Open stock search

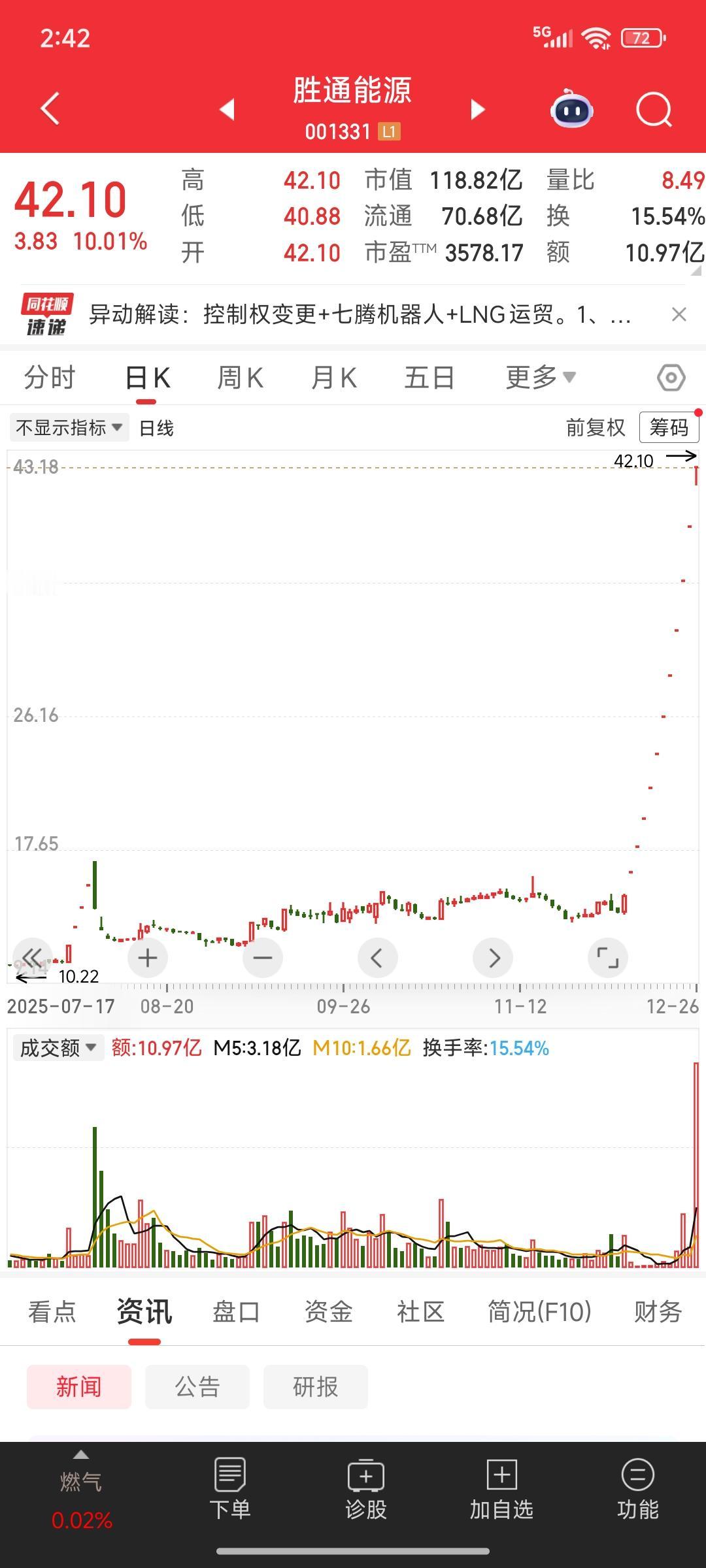[654, 108]
